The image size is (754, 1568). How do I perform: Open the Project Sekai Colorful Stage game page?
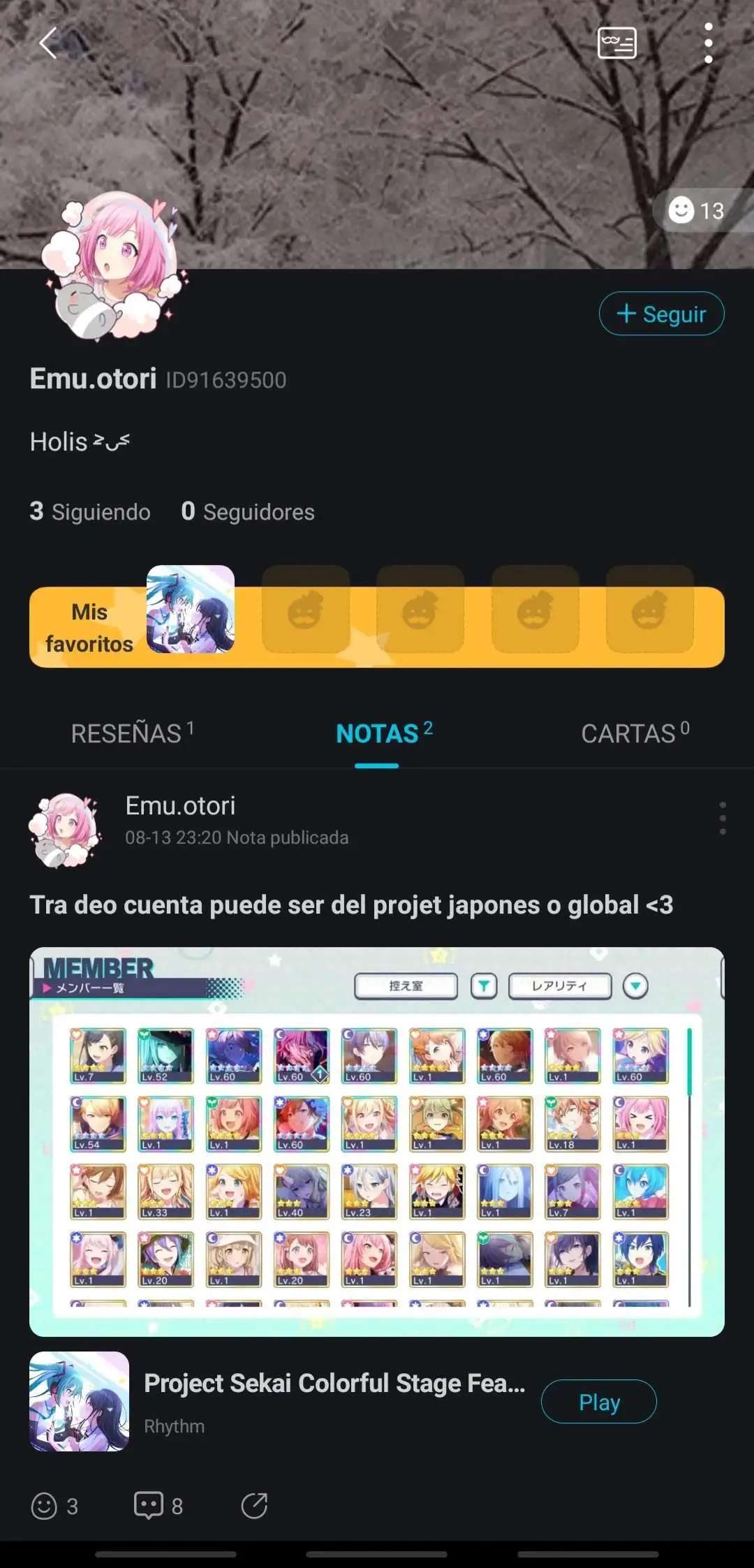(x=334, y=1384)
